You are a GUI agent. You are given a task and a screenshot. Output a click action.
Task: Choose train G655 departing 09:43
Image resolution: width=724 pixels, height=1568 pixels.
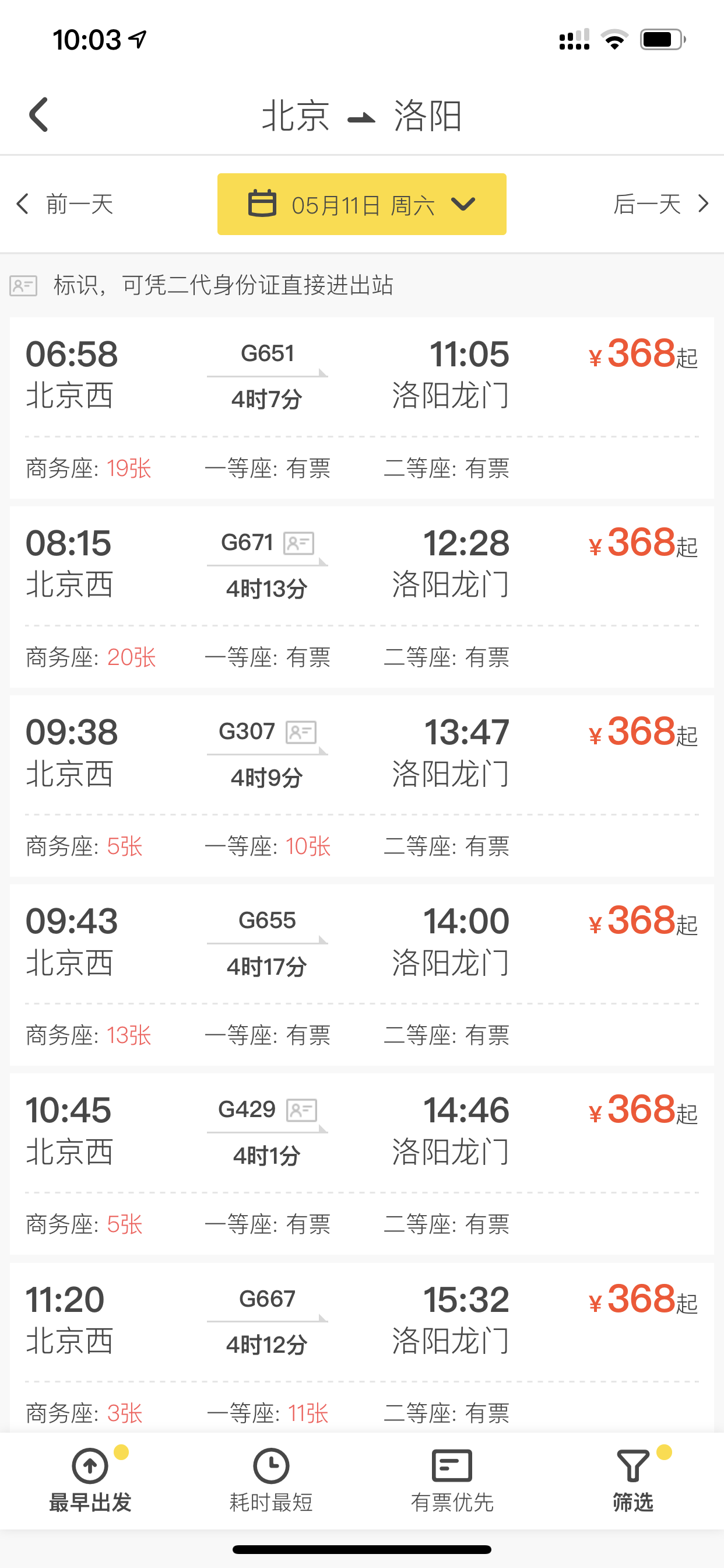click(362, 975)
